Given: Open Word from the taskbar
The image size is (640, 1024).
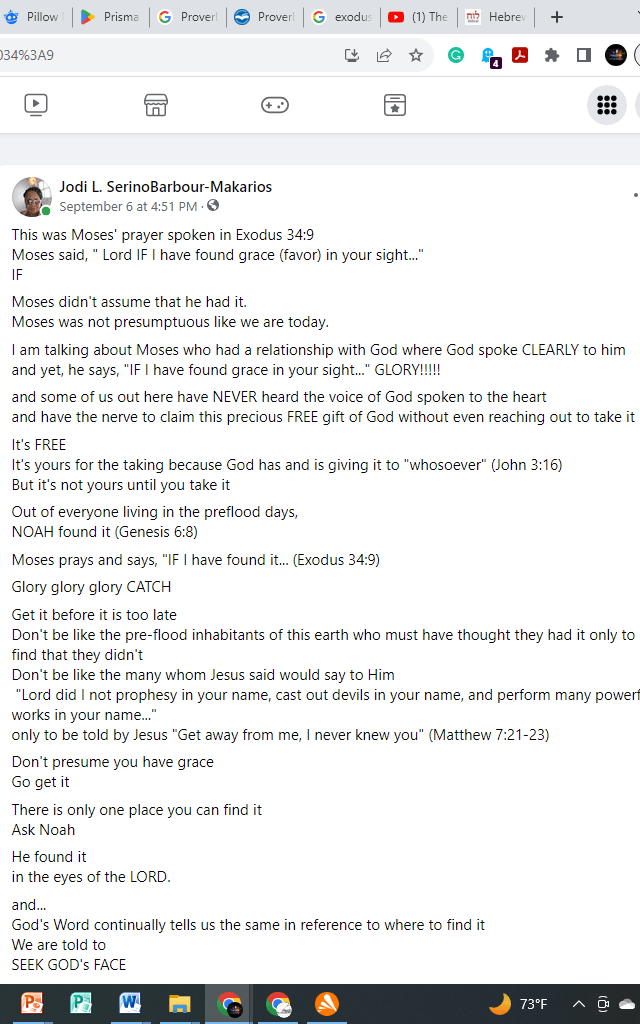Looking at the screenshot, I should (x=130, y=1004).
